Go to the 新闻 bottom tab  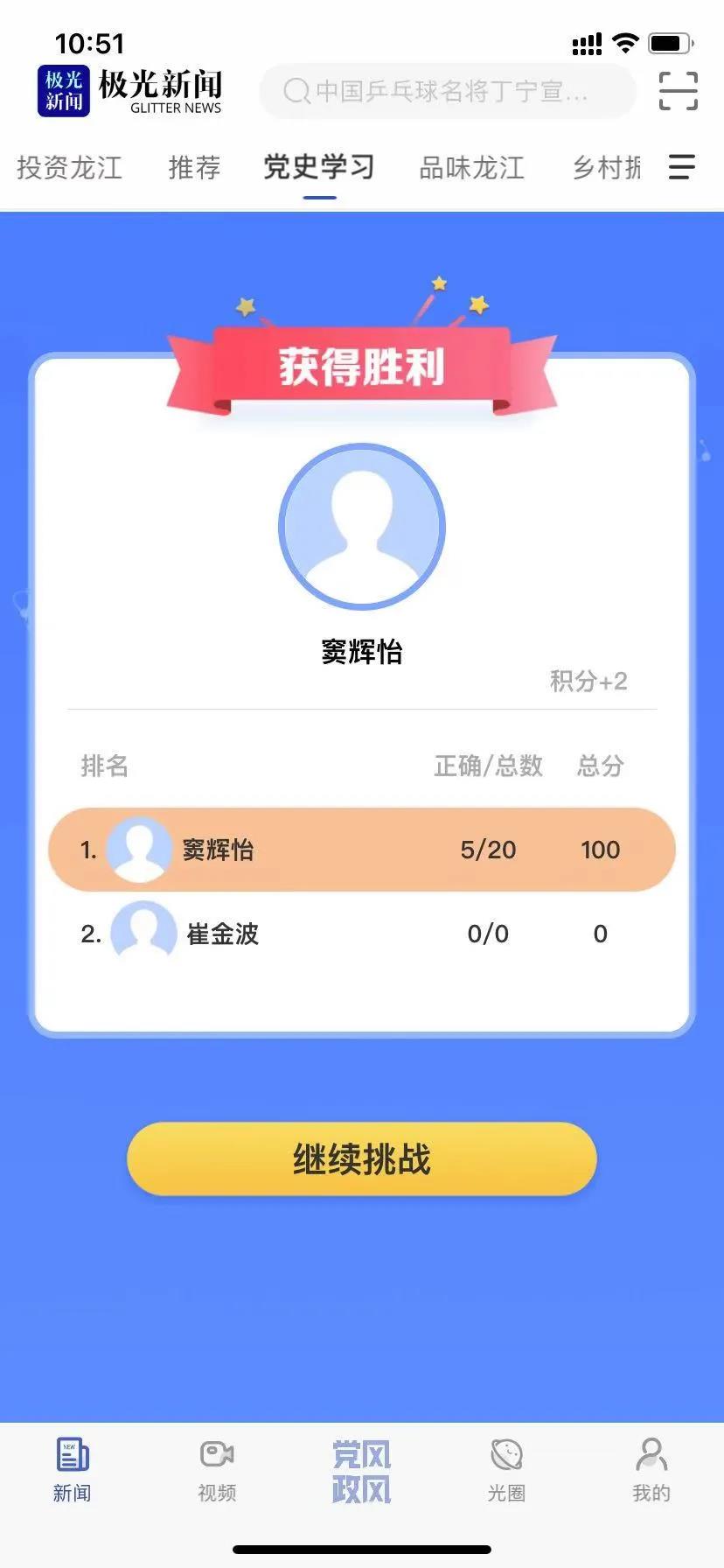[x=72, y=1470]
